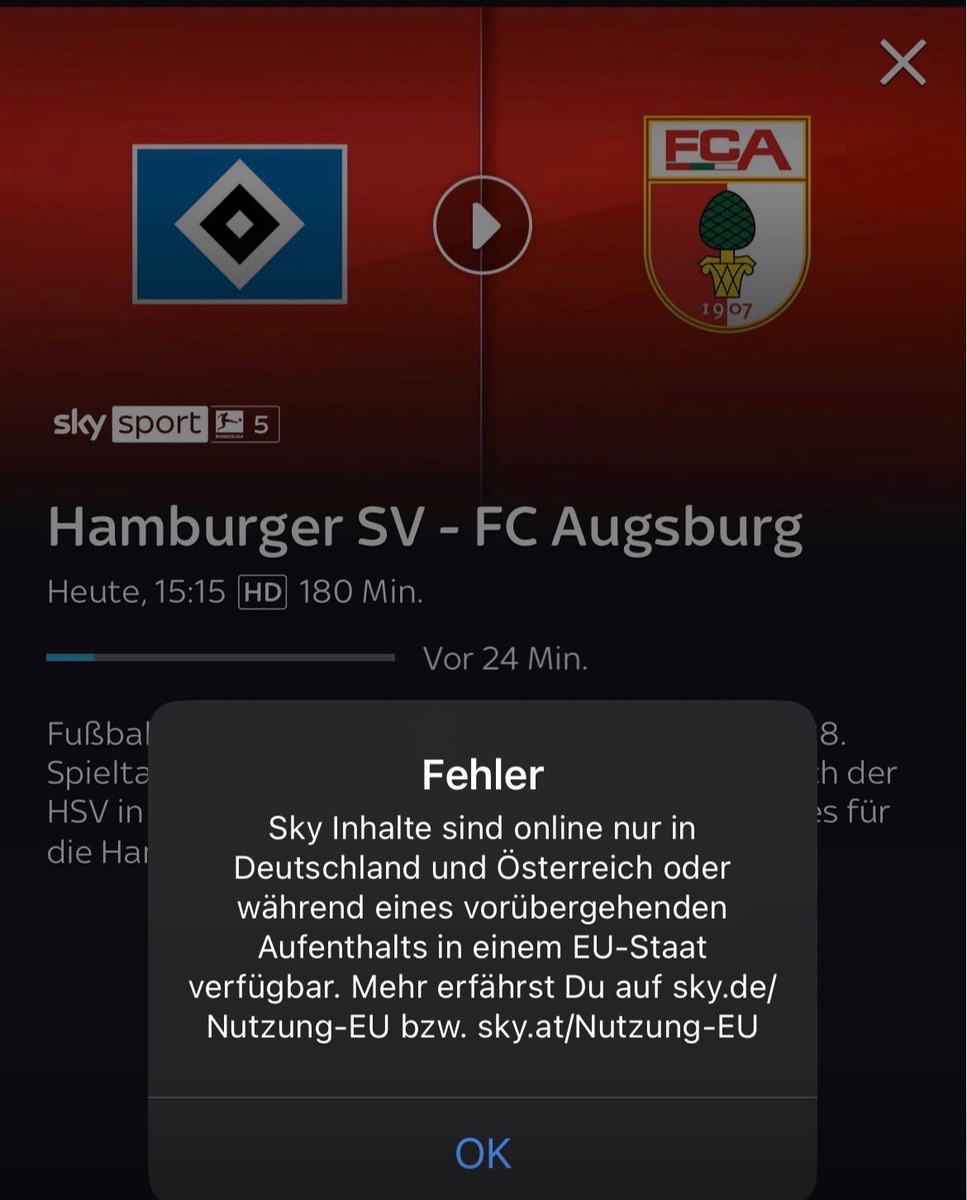Screen dimensions: 967x1200
Task: Tap OK to dismiss the Fehler dialog
Action: pos(482,1153)
